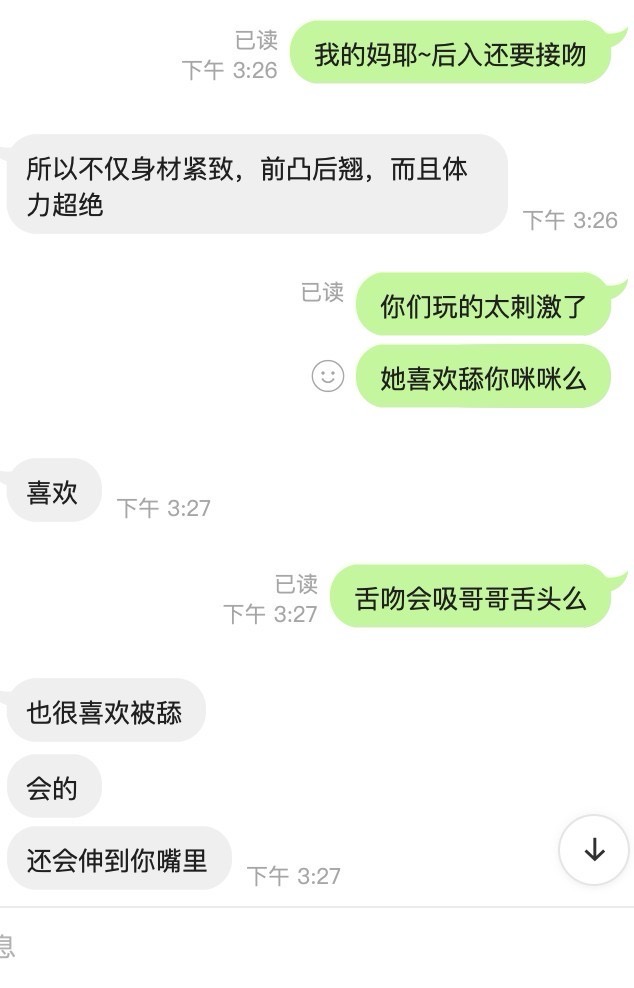This screenshot has height=988, width=634.
Task: Jump to the latest message with the down arrow
Action: click(x=594, y=850)
